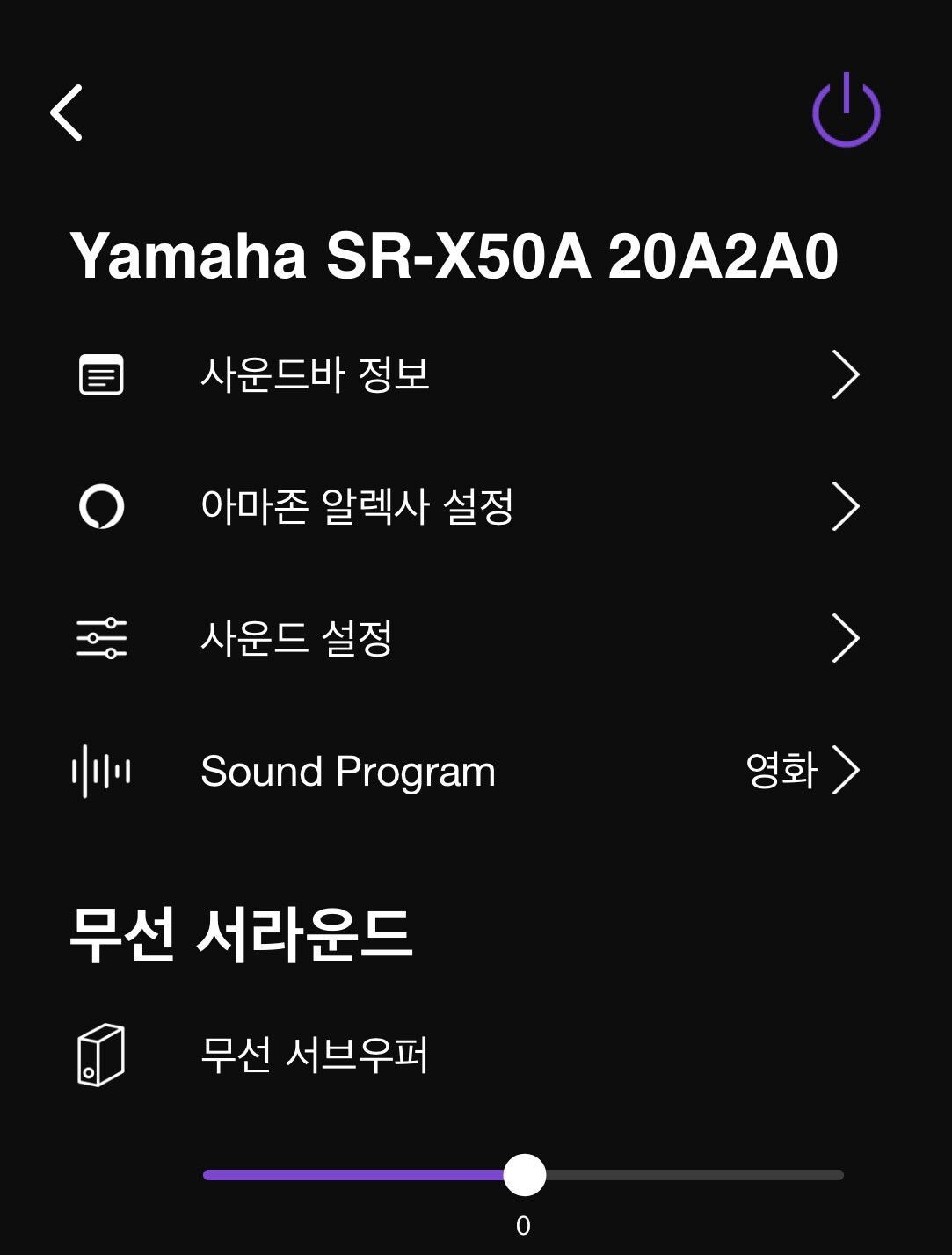The image size is (952, 1255).
Task: Go back using the top-left arrow
Action: (x=67, y=112)
